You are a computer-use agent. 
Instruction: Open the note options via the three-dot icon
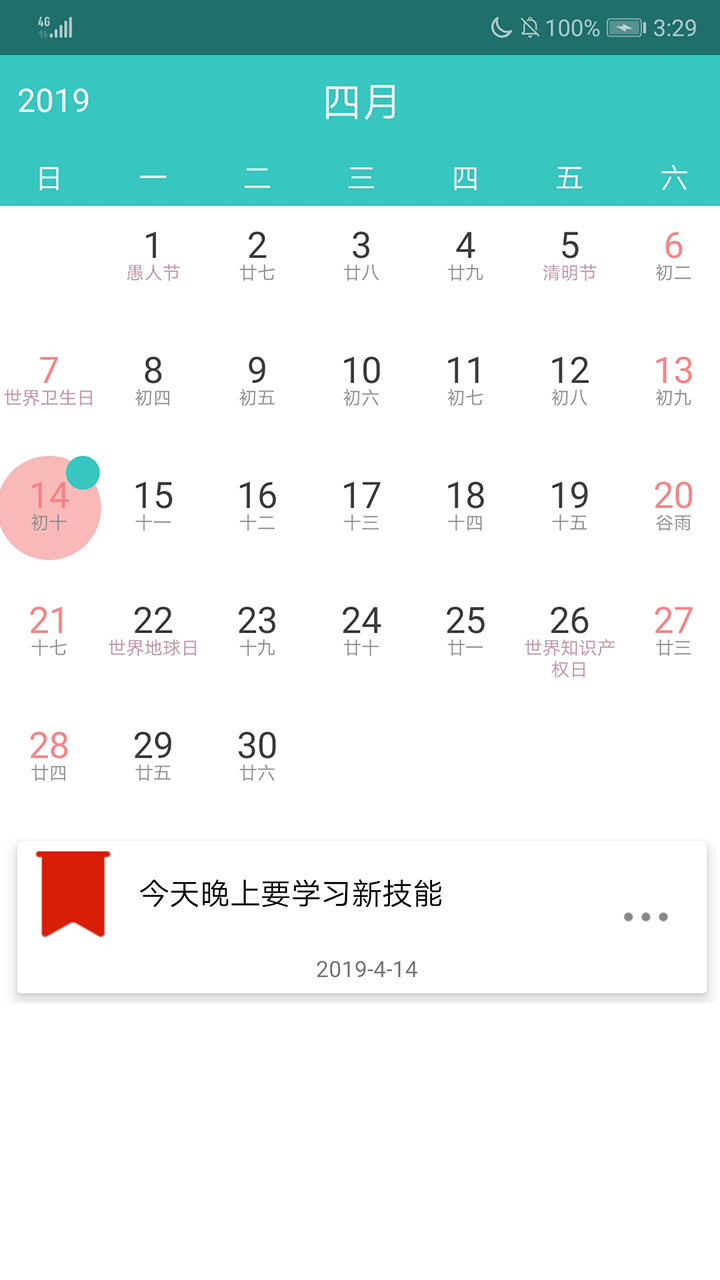(645, 919)
